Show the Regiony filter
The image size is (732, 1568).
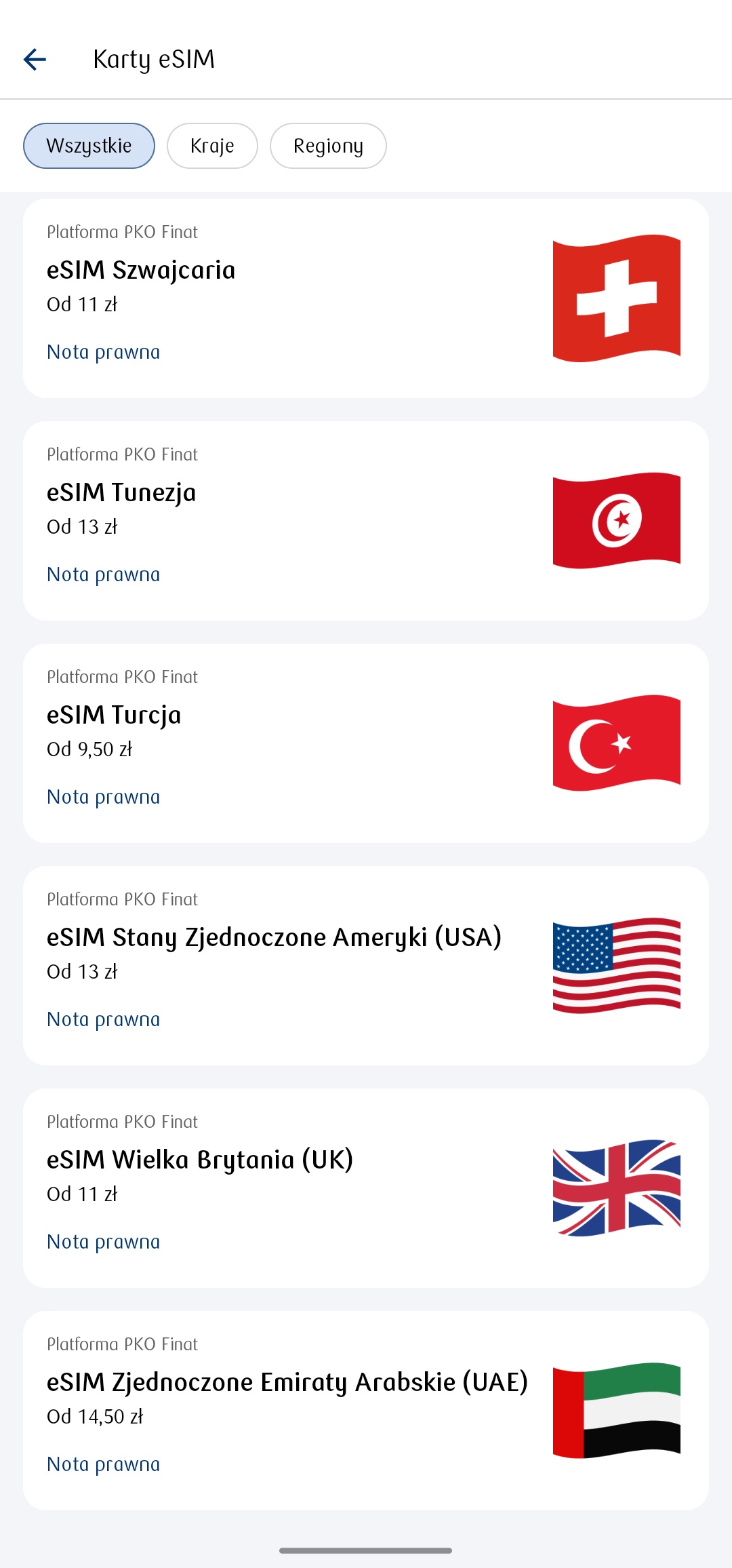328,146
